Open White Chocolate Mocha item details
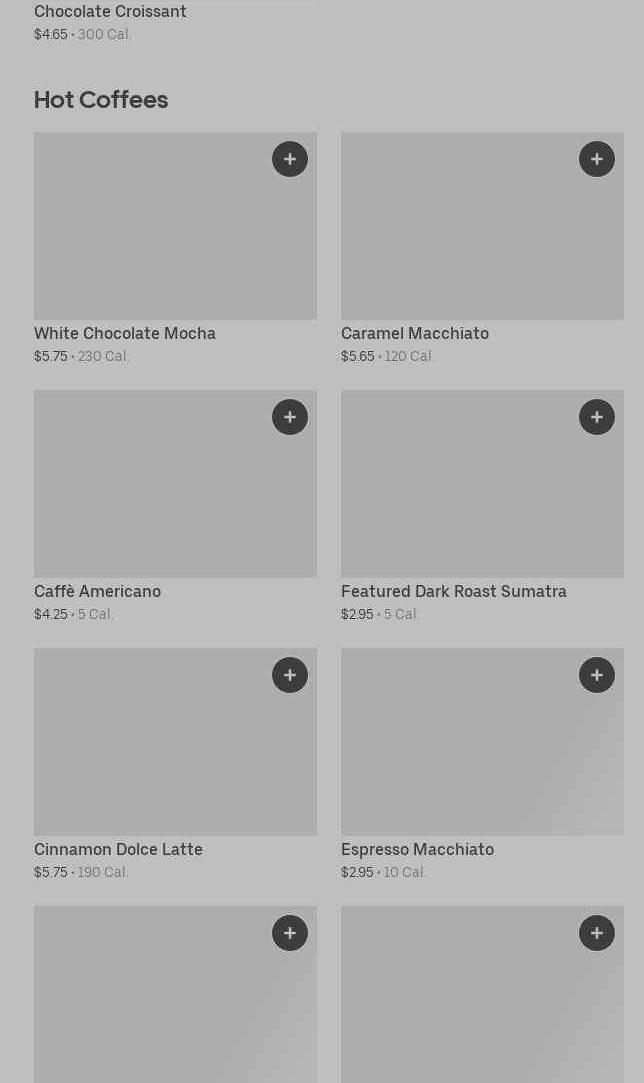The image size is (644, 1083). coord(176,249)
